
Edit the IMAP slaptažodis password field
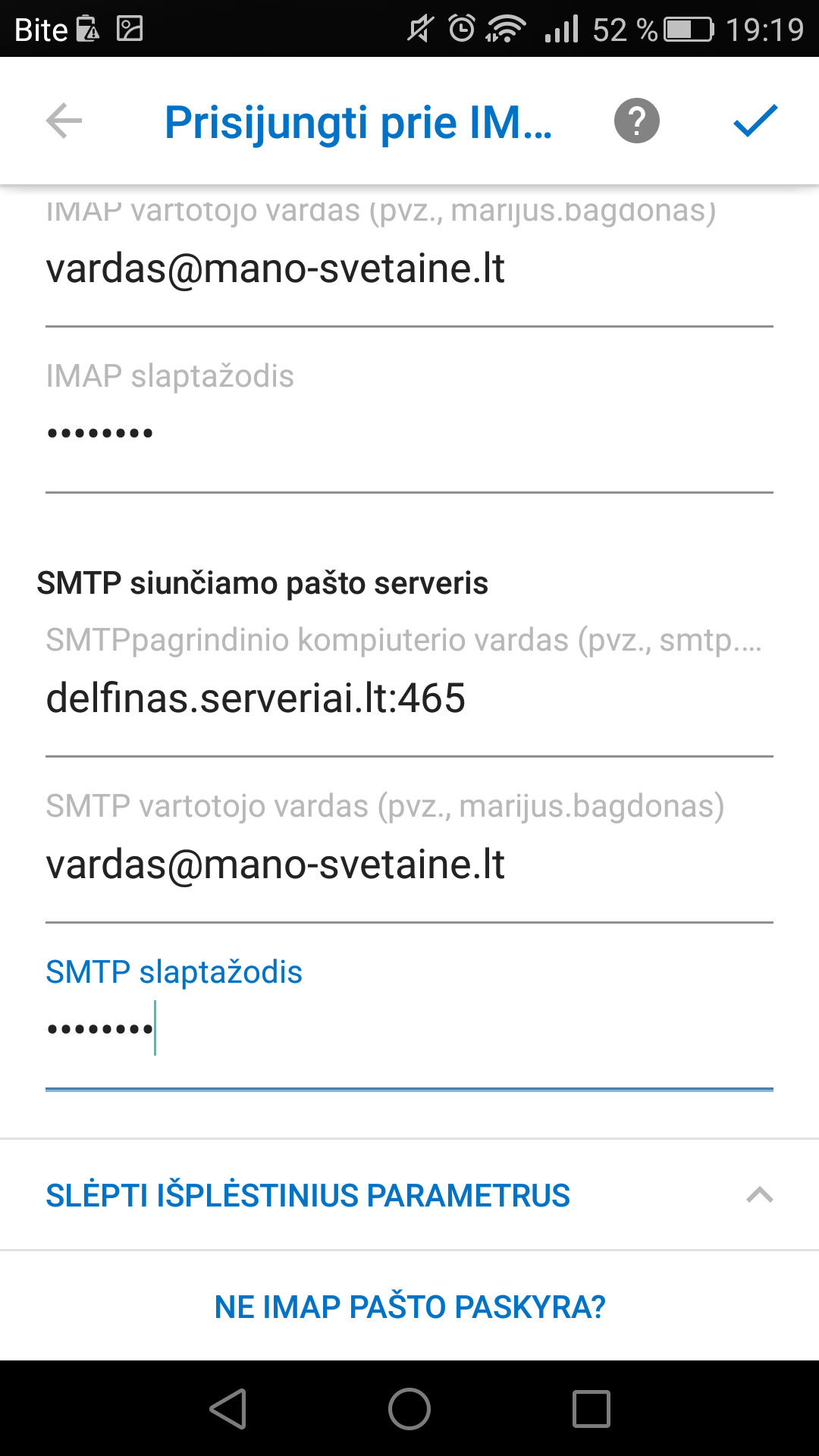coord(409,434)
